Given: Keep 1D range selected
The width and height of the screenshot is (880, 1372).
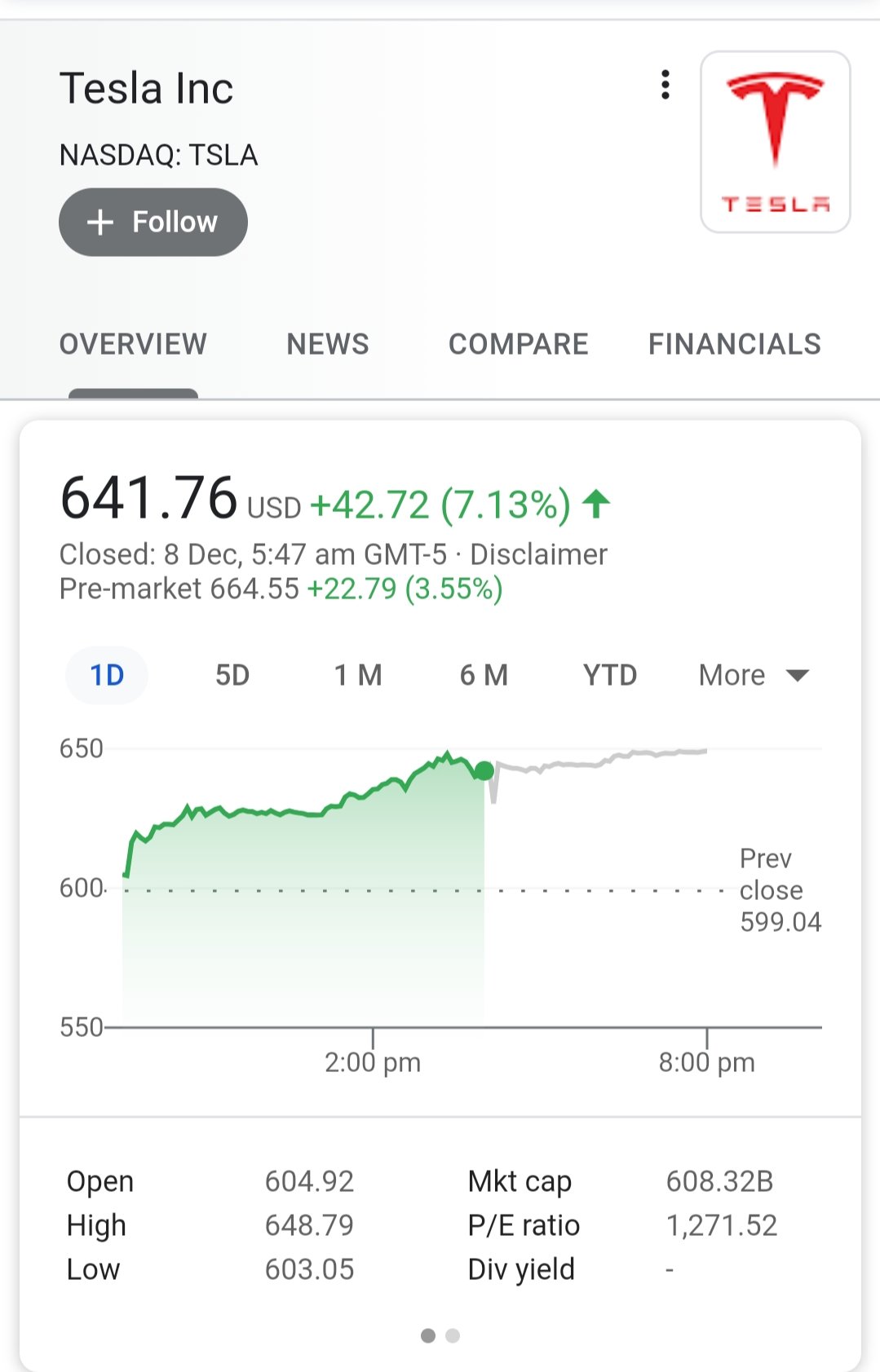Looking at the screenshot, I should 107,675.
